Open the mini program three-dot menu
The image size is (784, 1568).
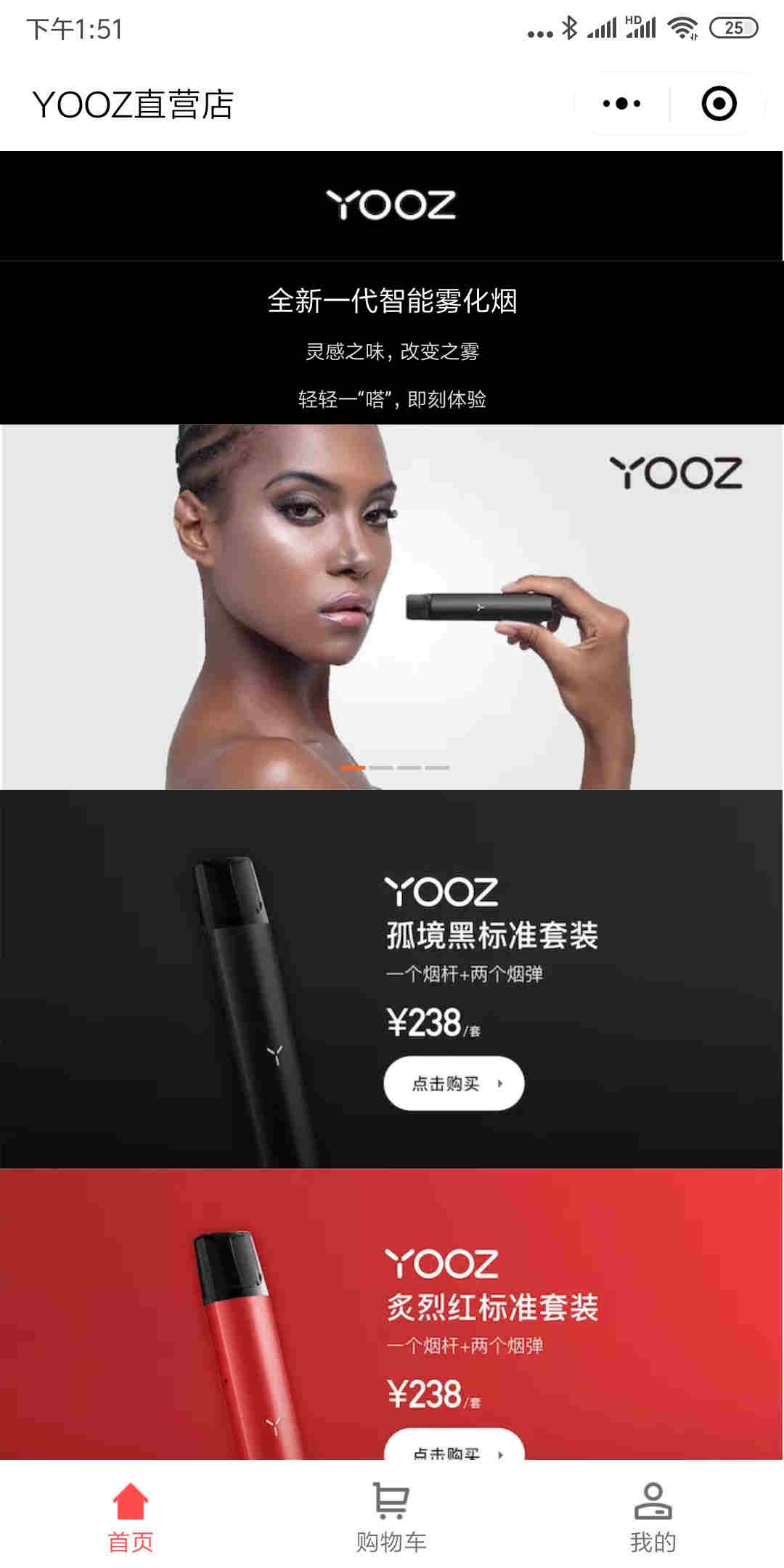coord(621,104)
